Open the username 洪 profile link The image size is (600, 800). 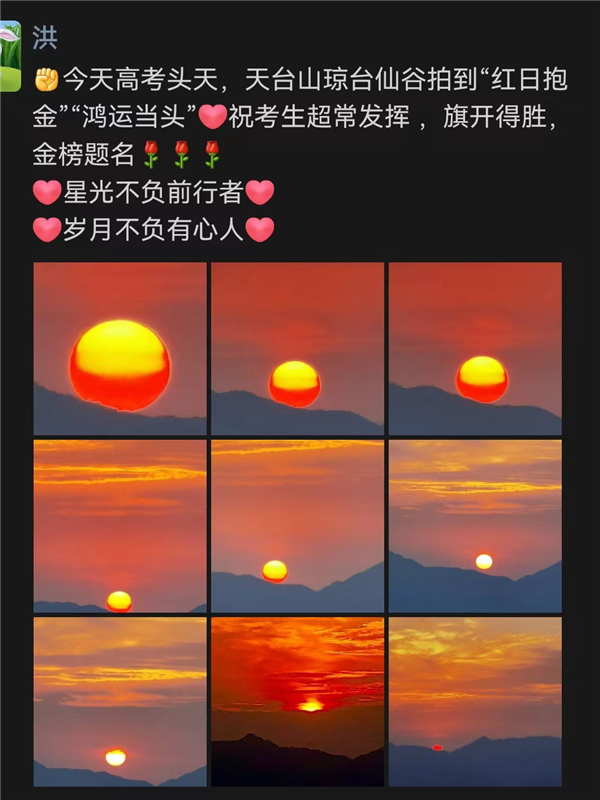click(x=45, y=39)
